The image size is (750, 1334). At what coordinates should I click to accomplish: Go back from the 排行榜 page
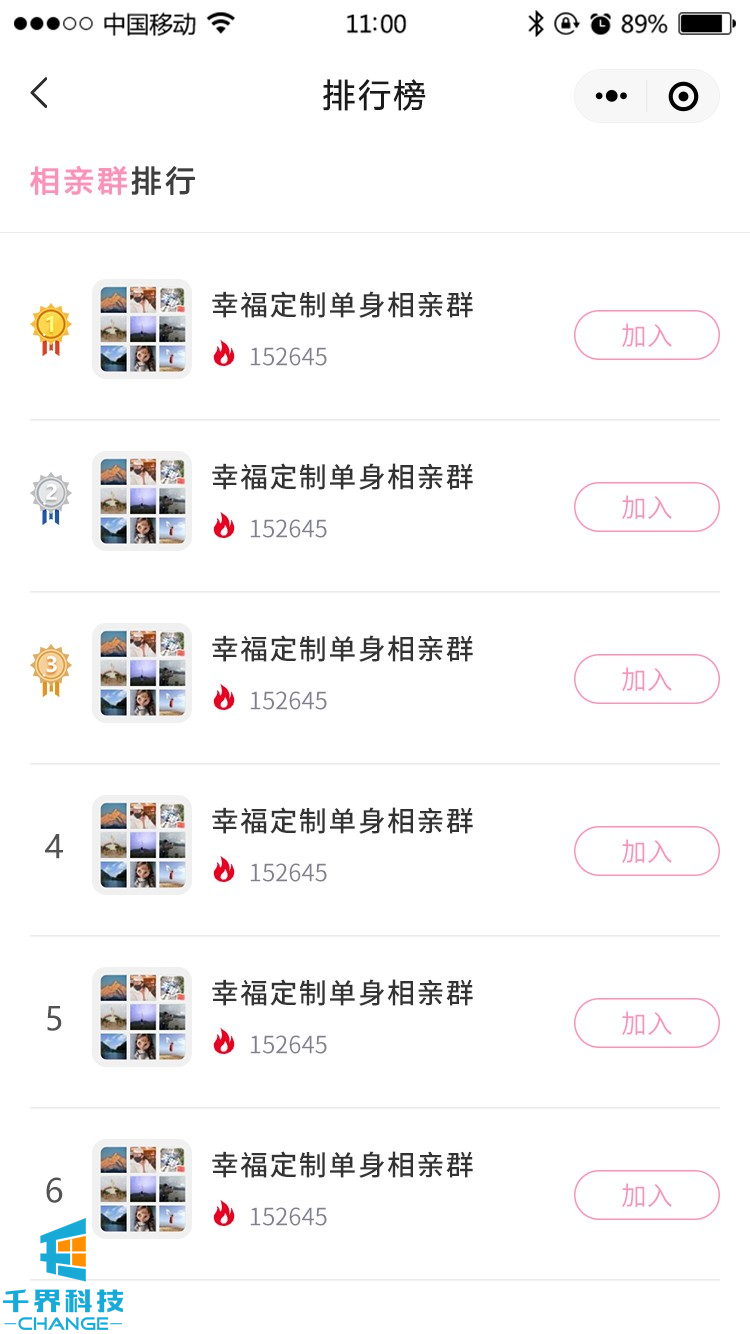tap(40, 94)
